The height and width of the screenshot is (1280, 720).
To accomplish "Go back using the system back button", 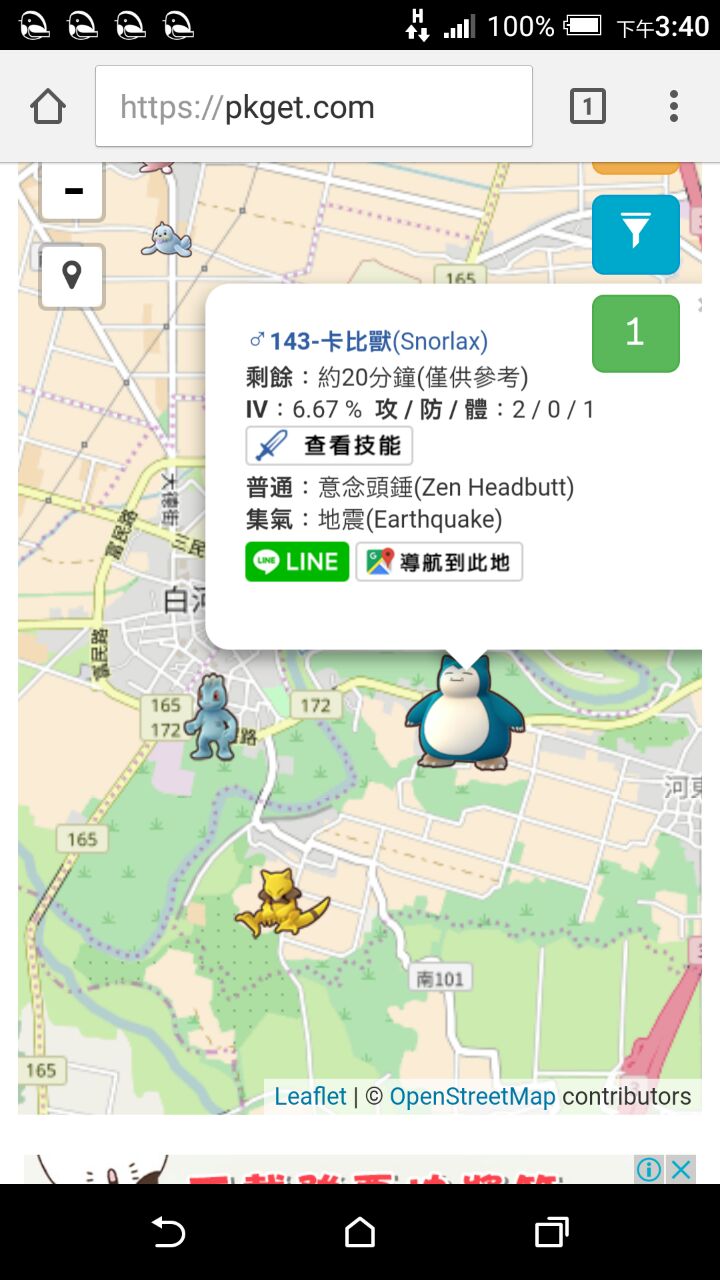I will click(x=168, y=1232).
